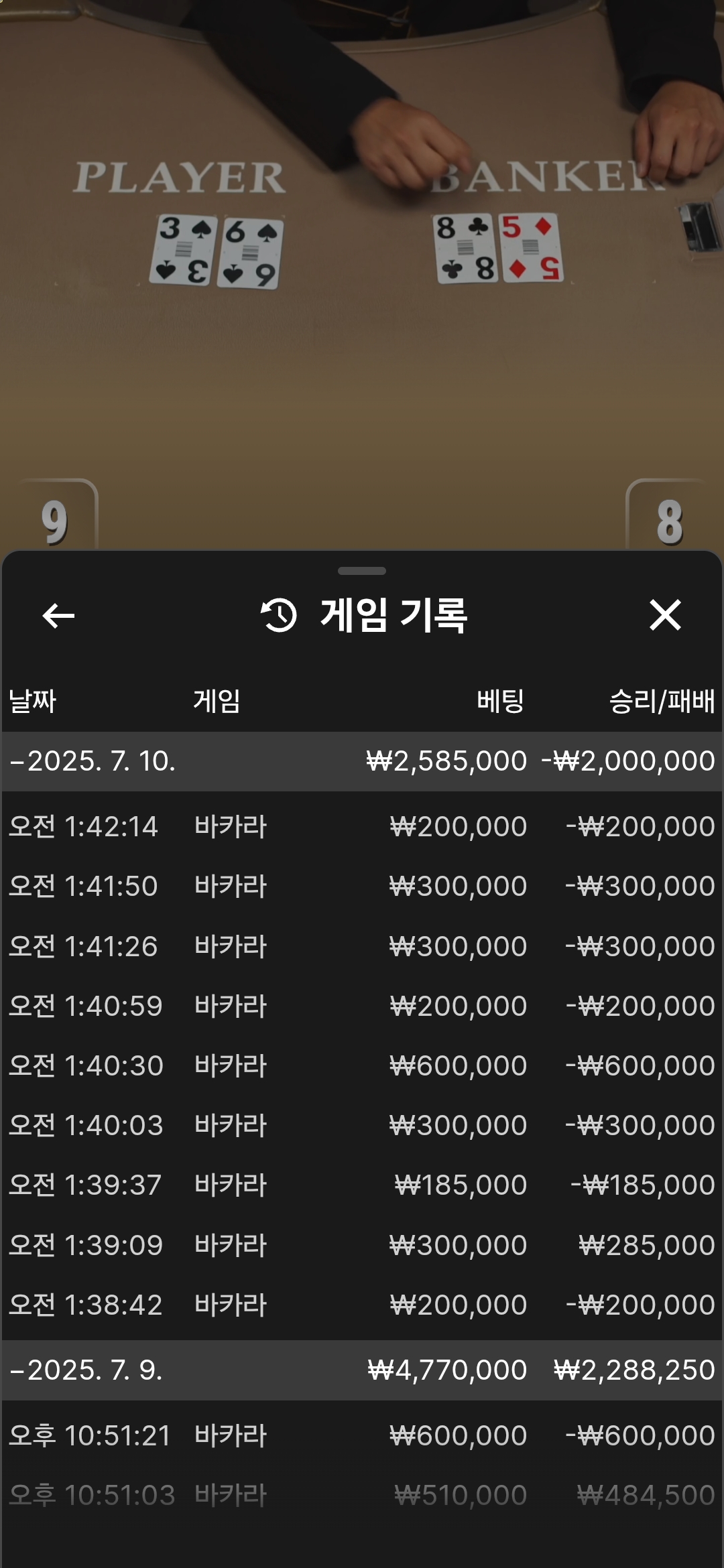This screenshot has width=724, height=1568.
Task: Open the 오전 1:40:30 바카라 record
Action: [x=362, y=1065]
